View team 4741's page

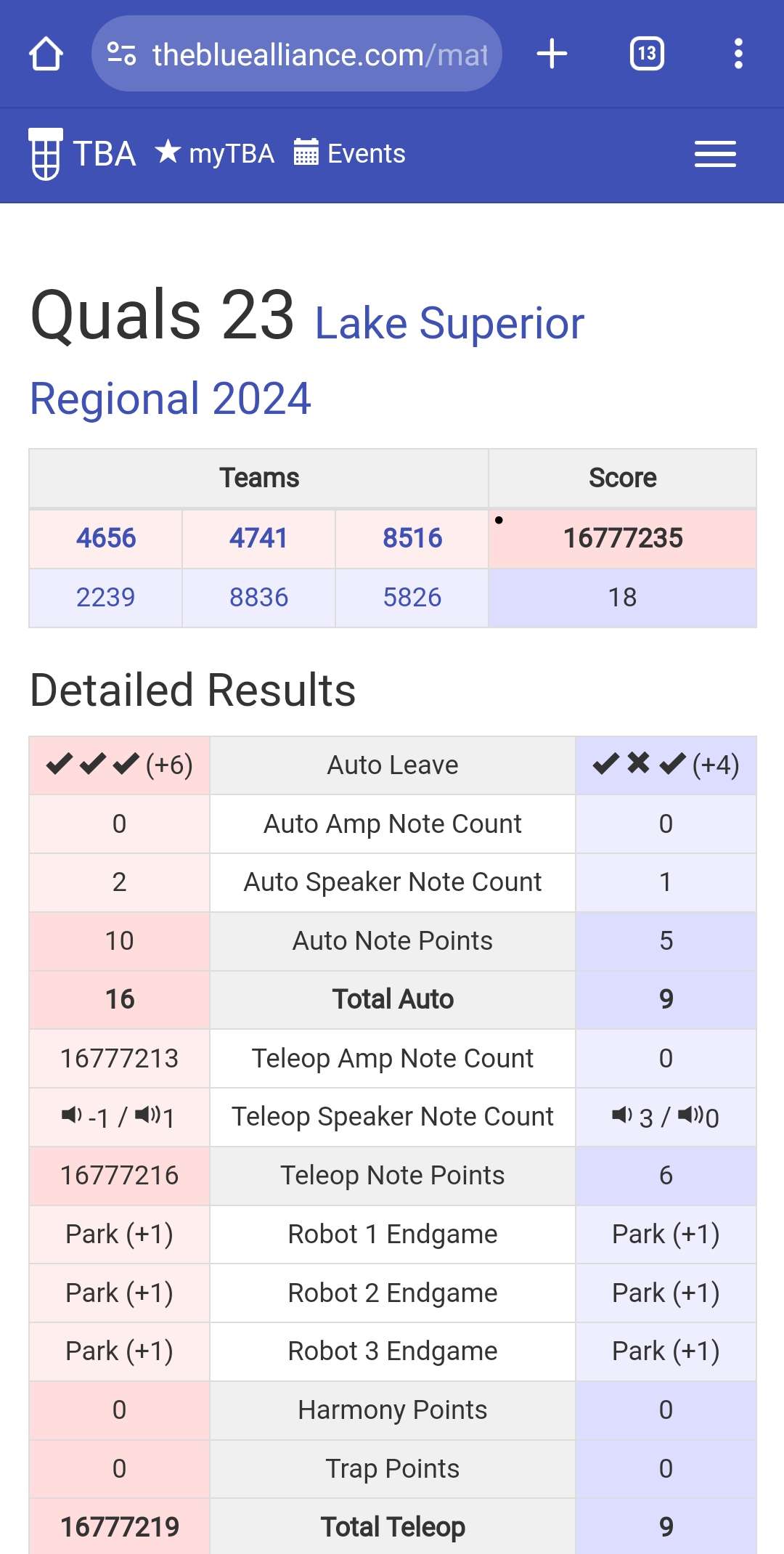click(259, 538)
